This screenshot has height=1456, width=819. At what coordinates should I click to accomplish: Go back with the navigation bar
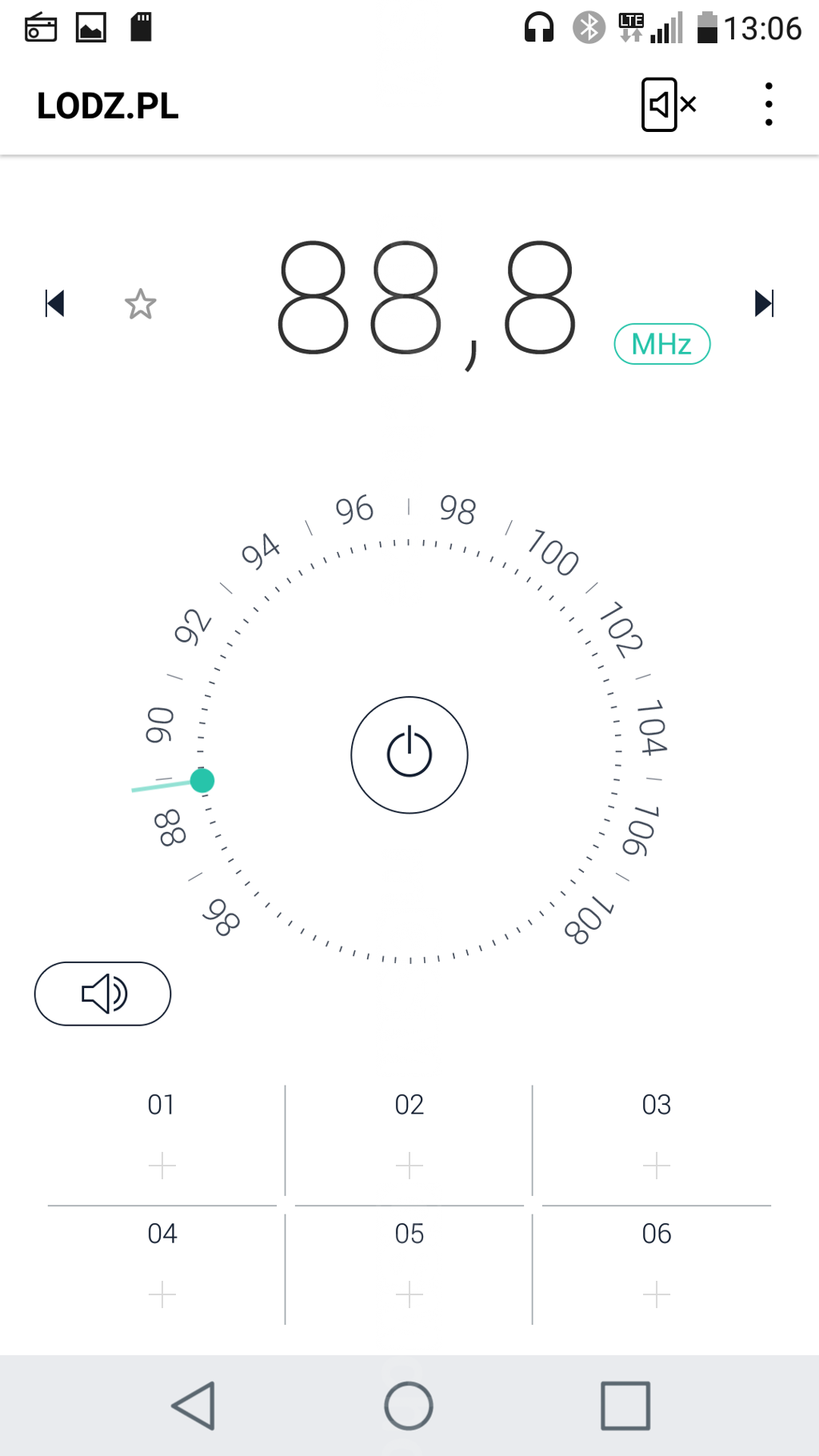[194, 1406]
